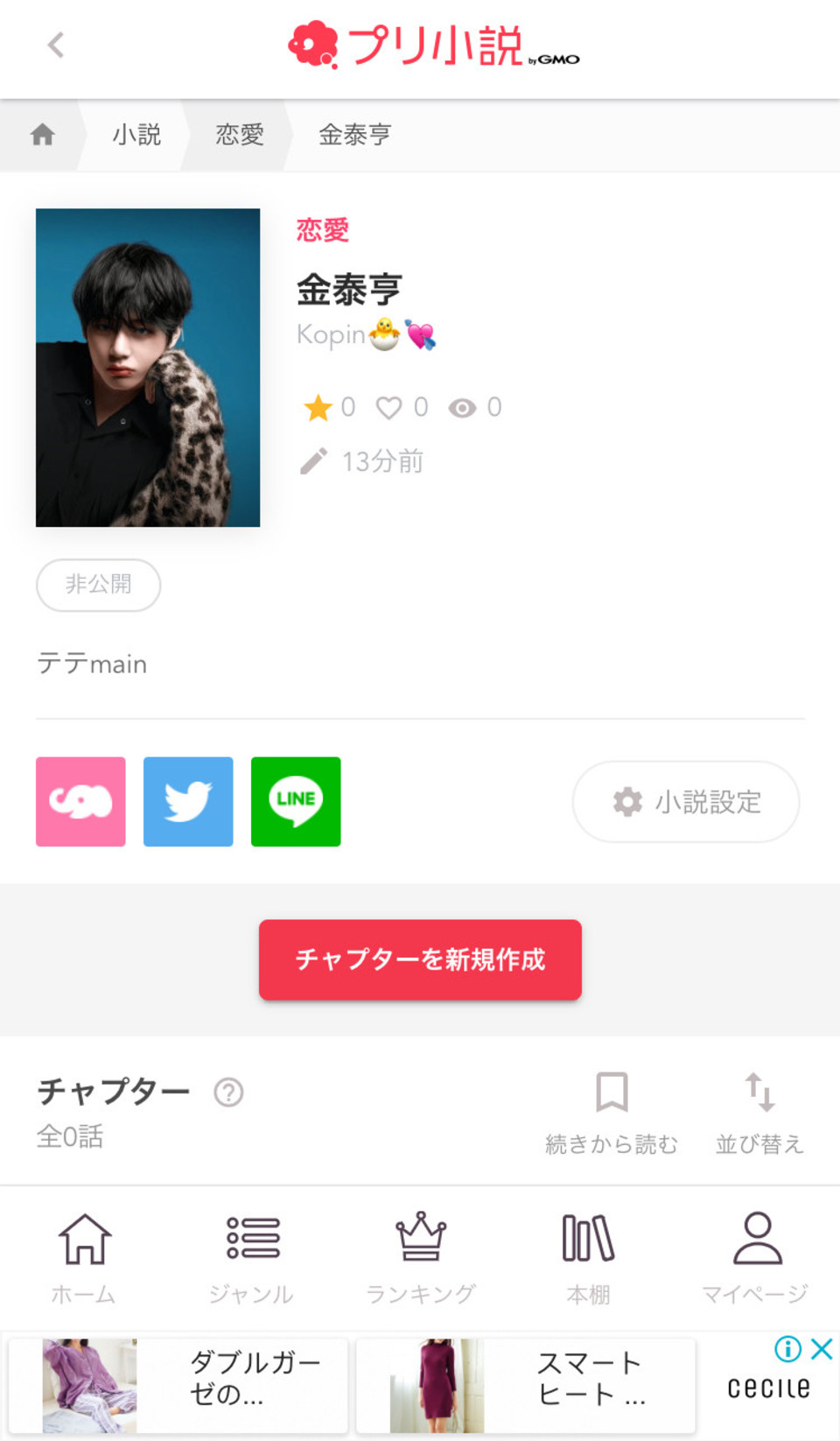Image resolution: width=840 pixels, height=1441 pixels.
Task: Tap チャプターを新規作成 to create a chapter
Action: (420, 959)
